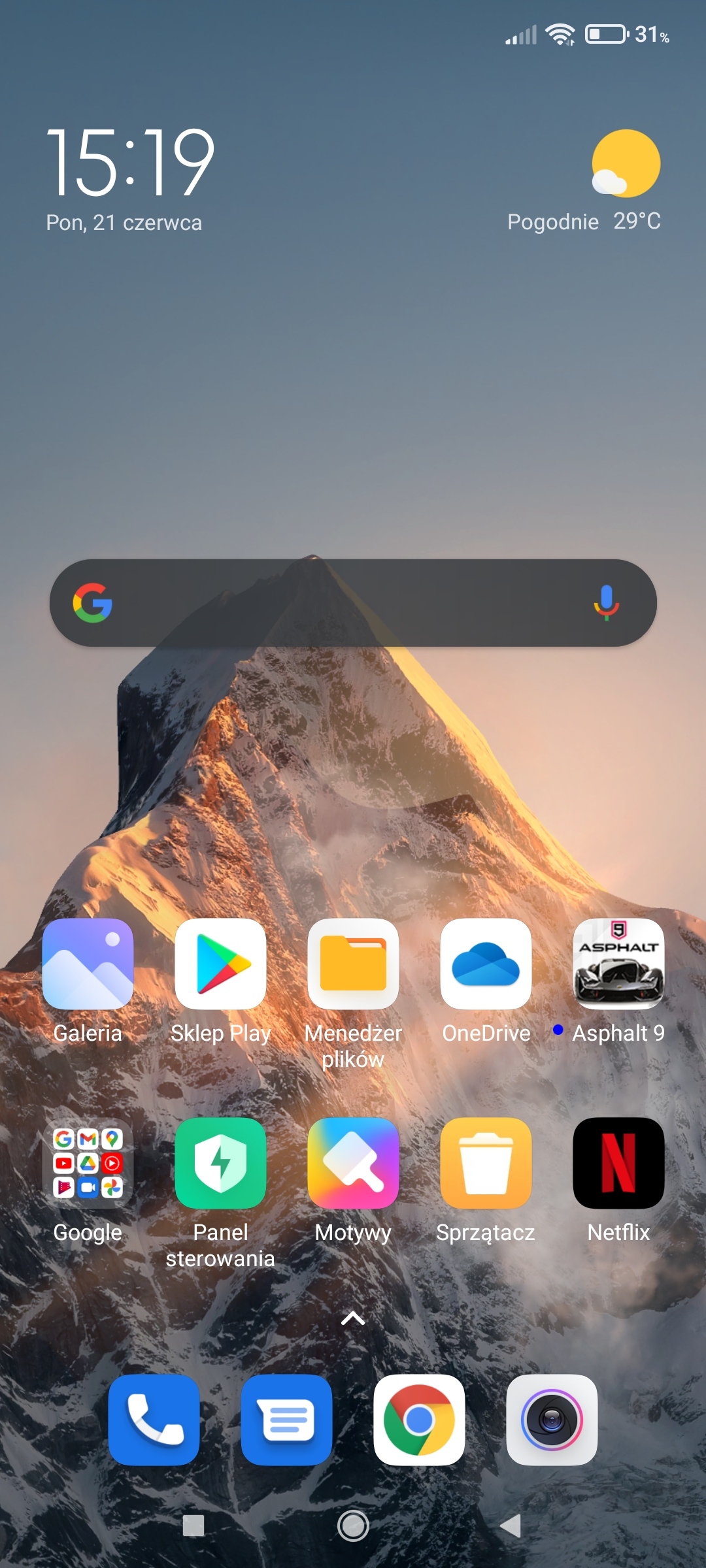Viewport: 706px width, 1568px height.
Task: Open Menedżer plików
Action: point(353,964)
